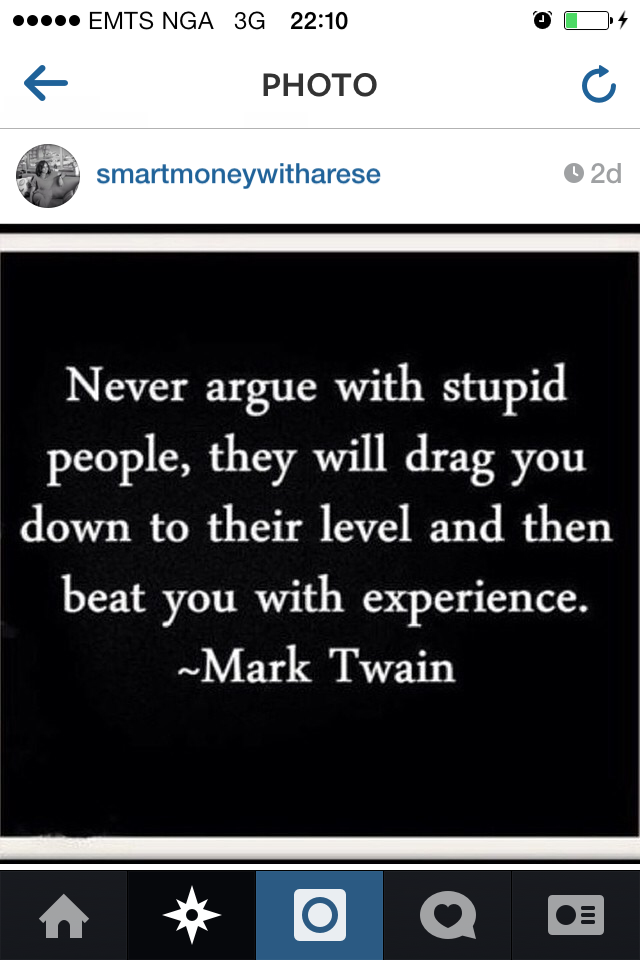The image size is (640, 960).
Task: Switch to the activity heart tab
Action: tap(447, 915)
